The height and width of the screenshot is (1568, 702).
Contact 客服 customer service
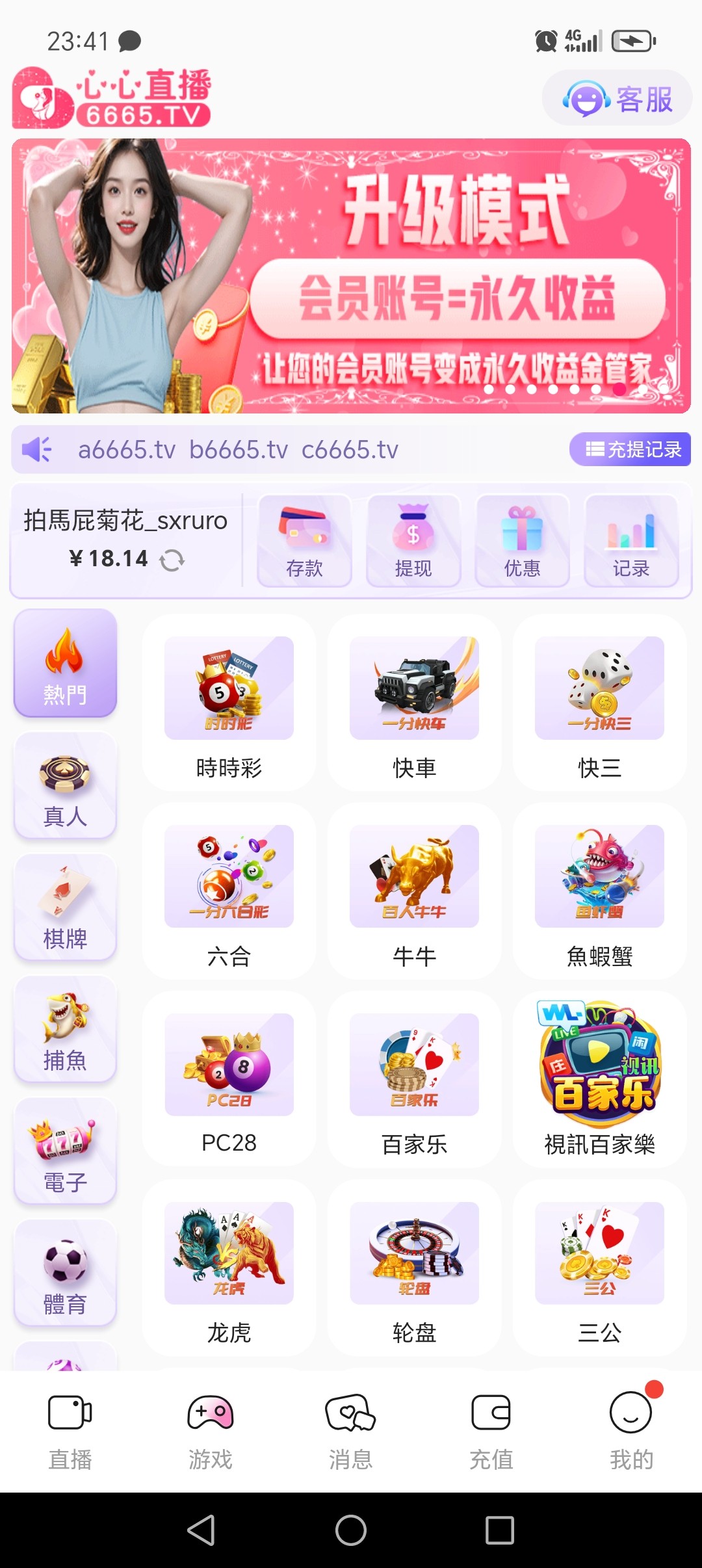pyautogui.click(x=617, y=99)
